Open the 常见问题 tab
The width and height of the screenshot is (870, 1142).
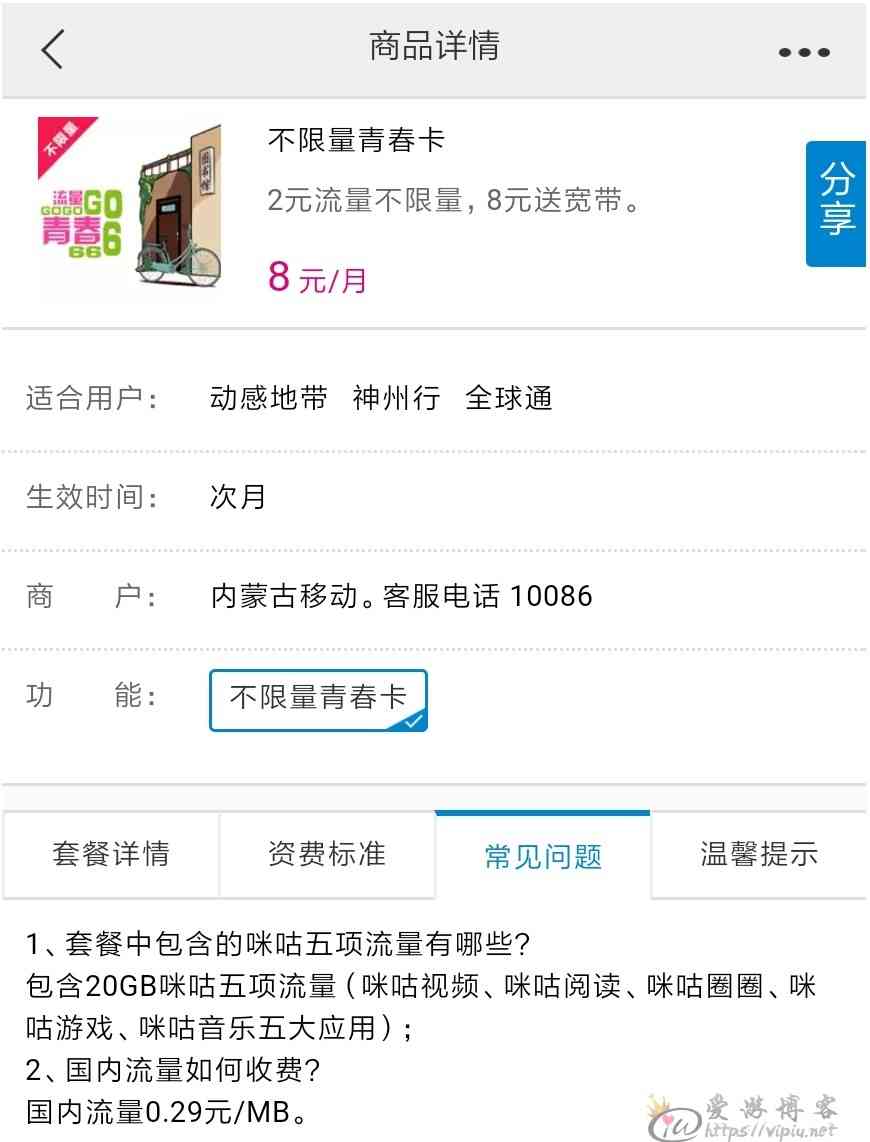click(543, 856)
